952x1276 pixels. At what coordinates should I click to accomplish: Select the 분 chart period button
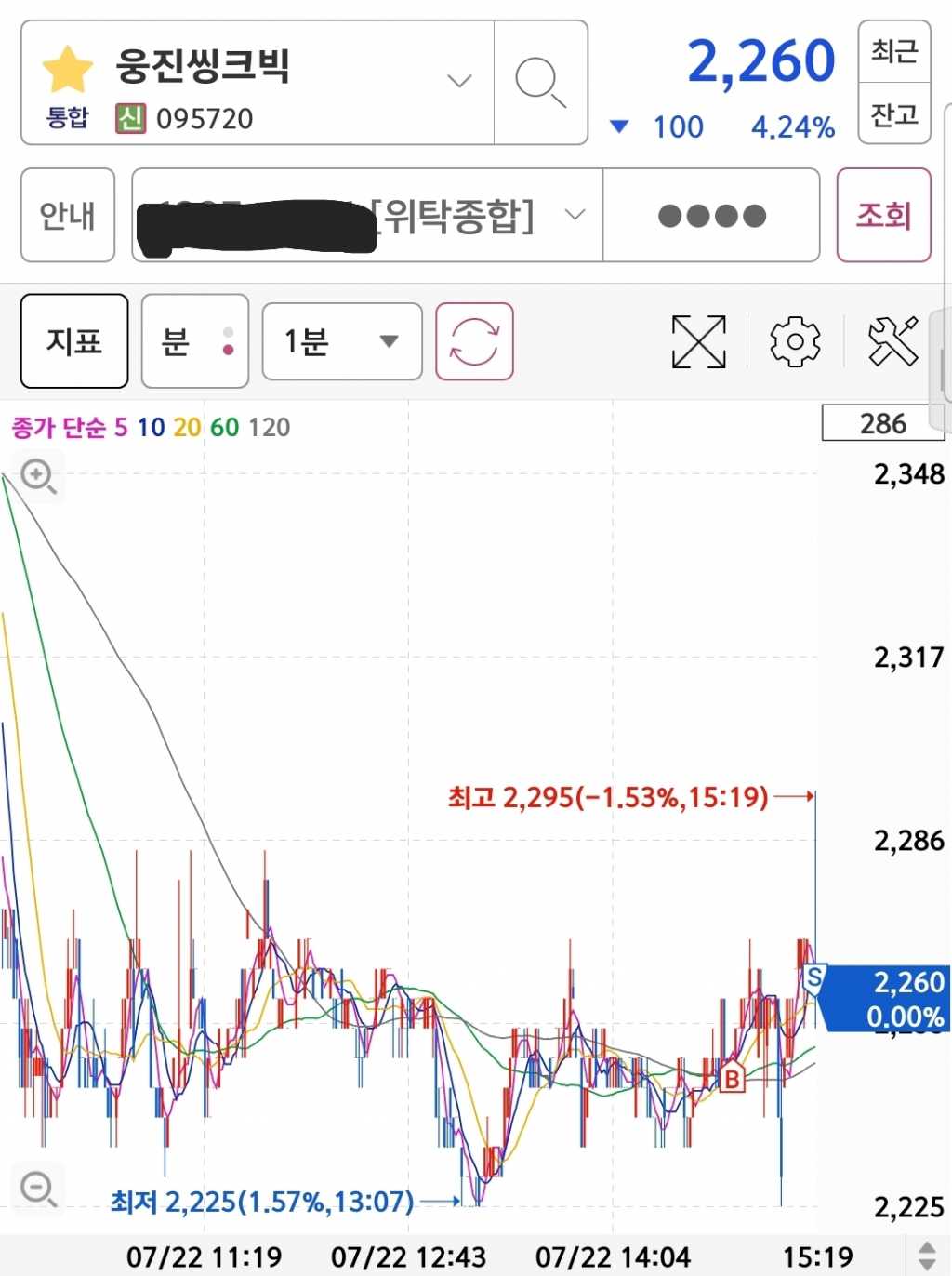point(194,341)
